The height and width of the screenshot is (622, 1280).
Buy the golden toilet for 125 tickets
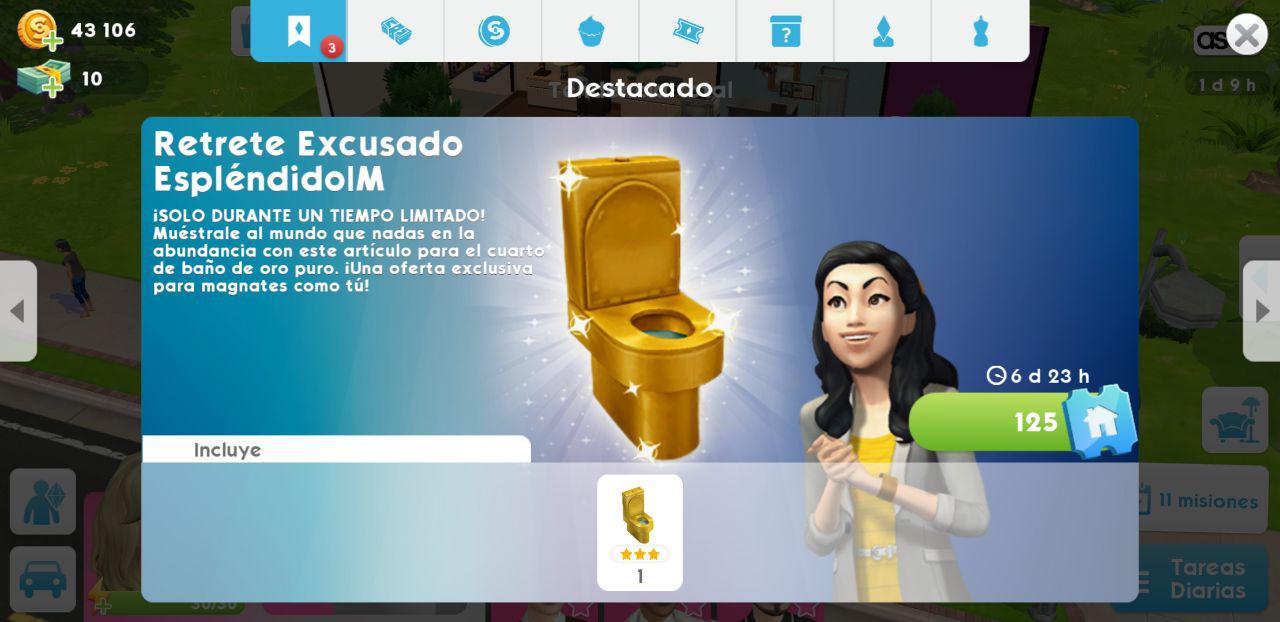[1020, 422]
